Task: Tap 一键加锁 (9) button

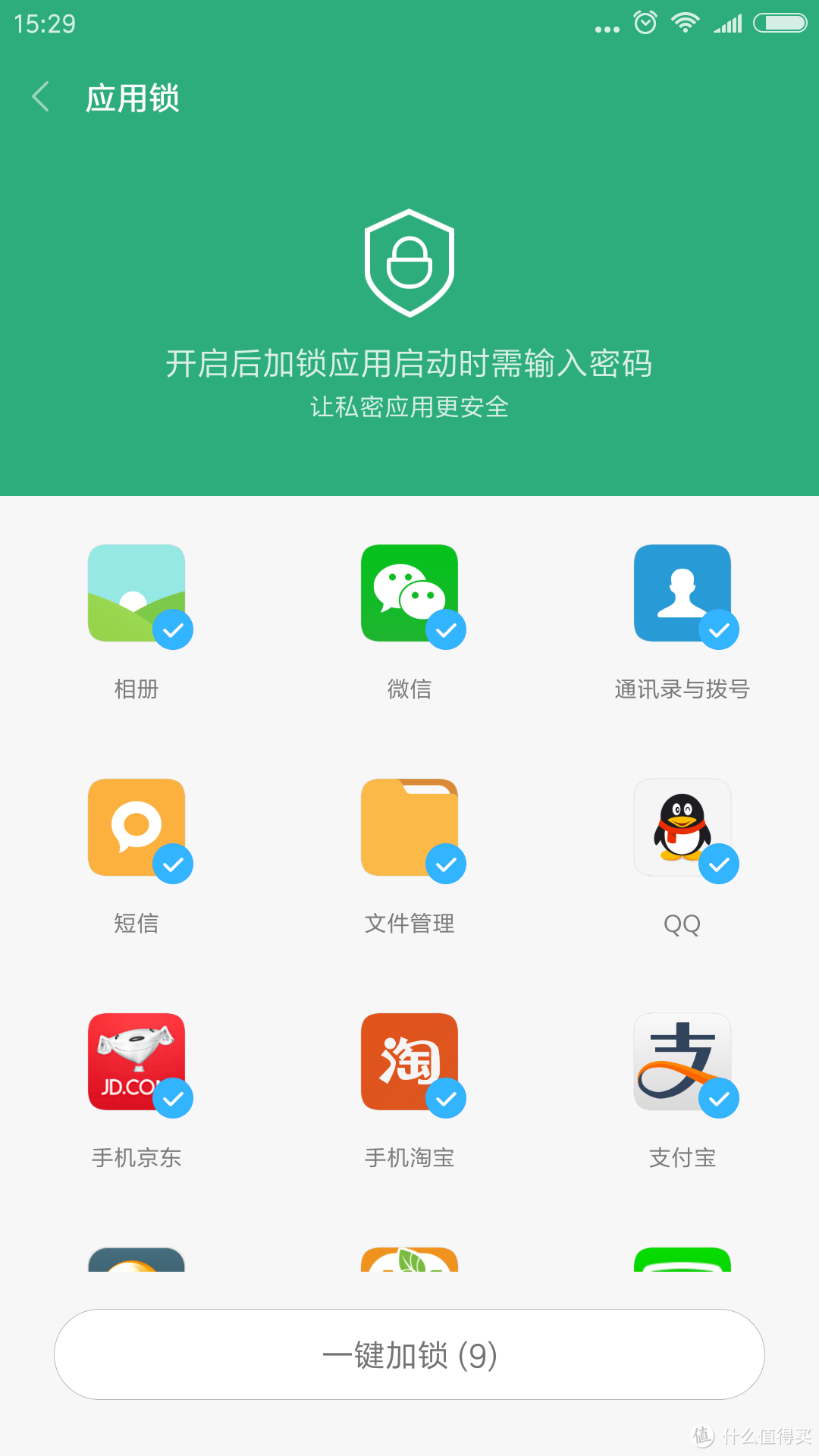Action: 409,1354
